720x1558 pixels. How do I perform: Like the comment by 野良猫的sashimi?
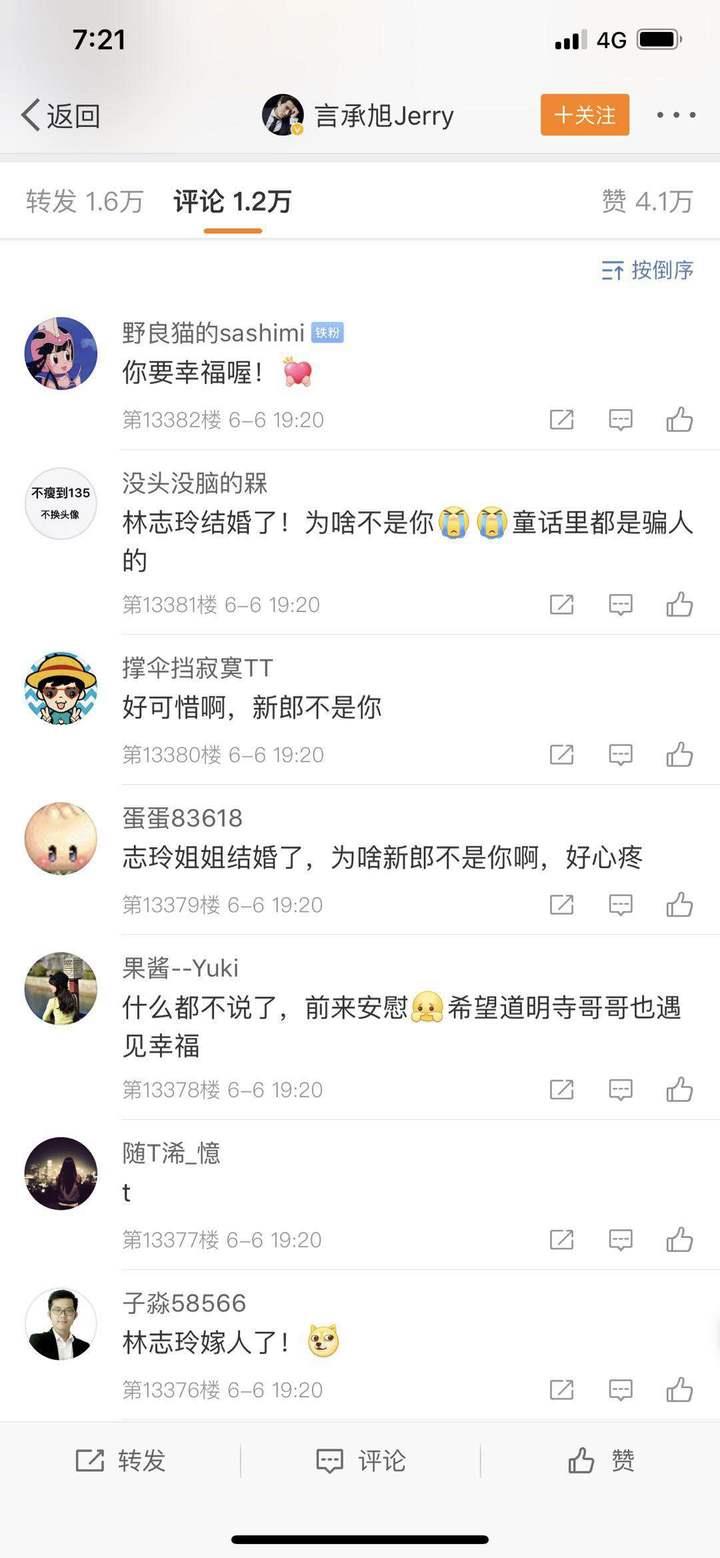[x=680, y=420]
